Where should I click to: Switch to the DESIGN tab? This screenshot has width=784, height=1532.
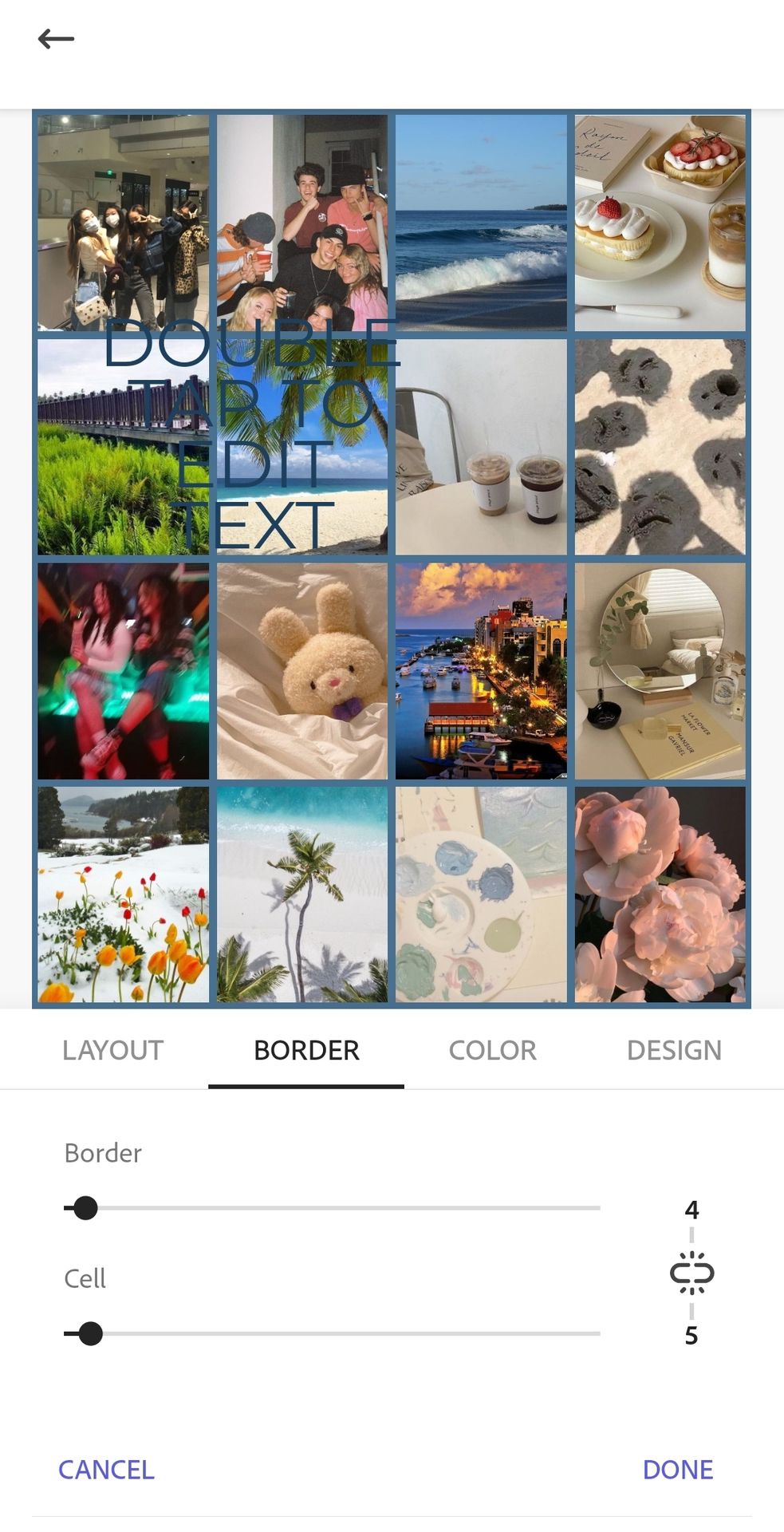pos(674,1050)
